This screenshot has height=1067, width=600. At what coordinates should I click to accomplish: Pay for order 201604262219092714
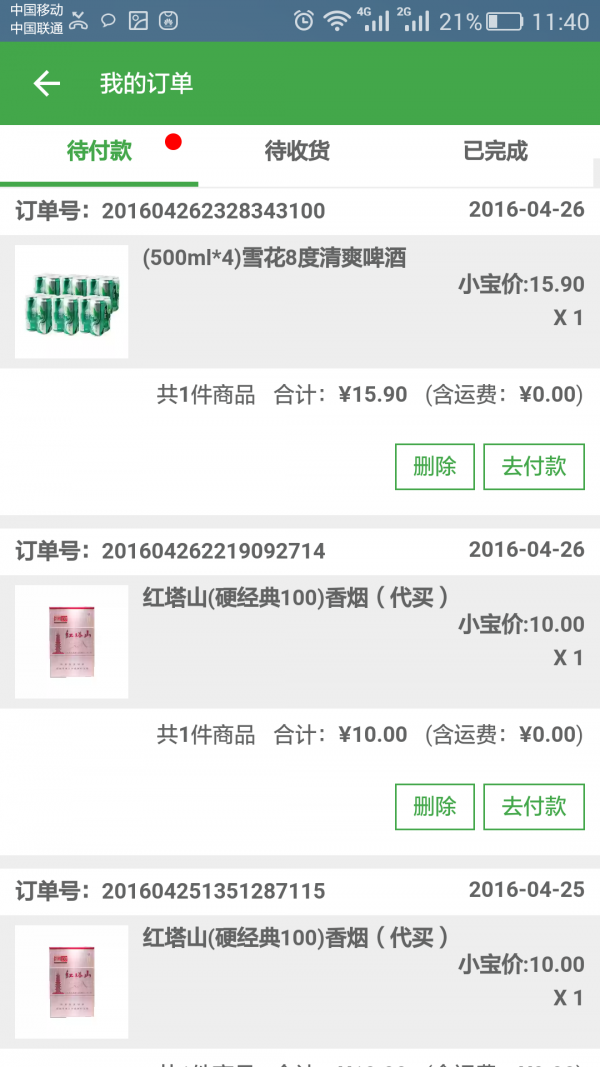tap(534, 806)
